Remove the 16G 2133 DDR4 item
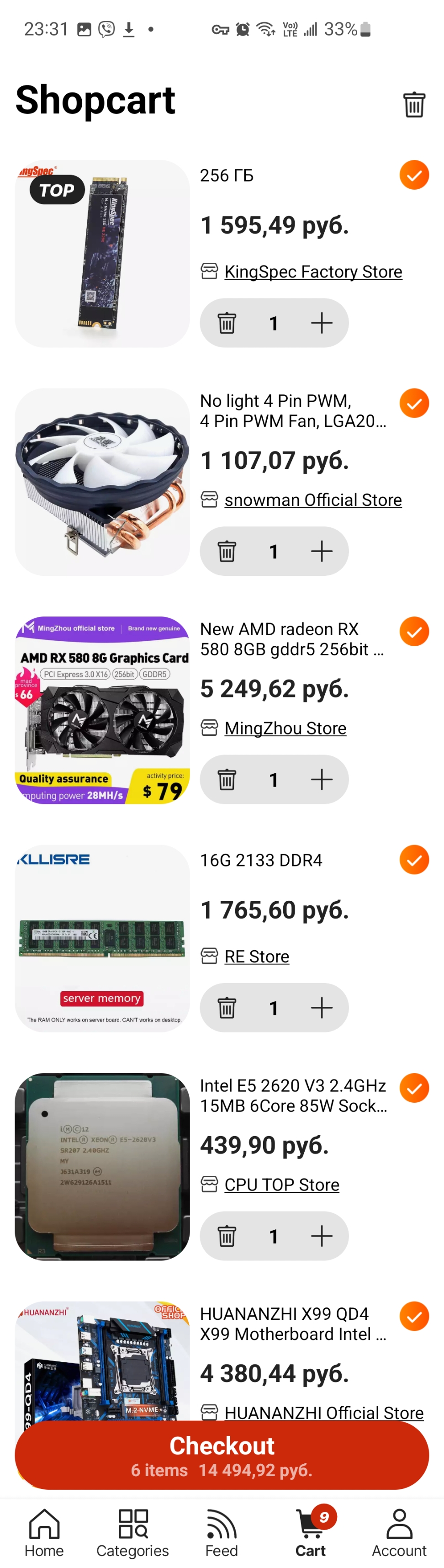444x1568 pixels. tap(227, 1007)
